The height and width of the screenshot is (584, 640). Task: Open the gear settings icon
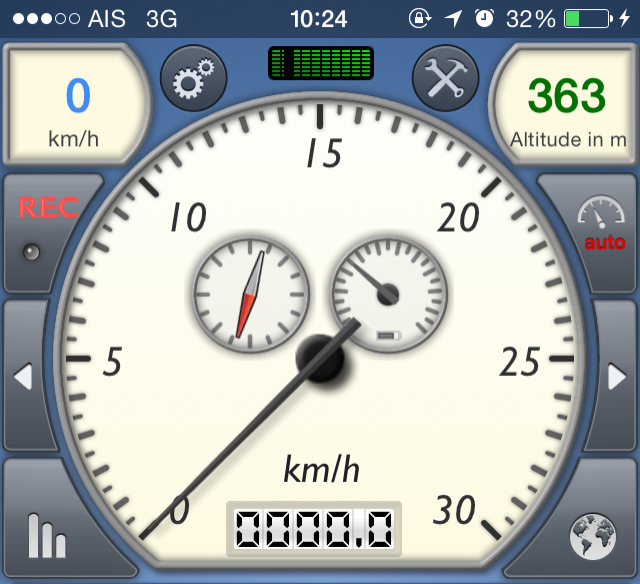click(x=192, y=79)
